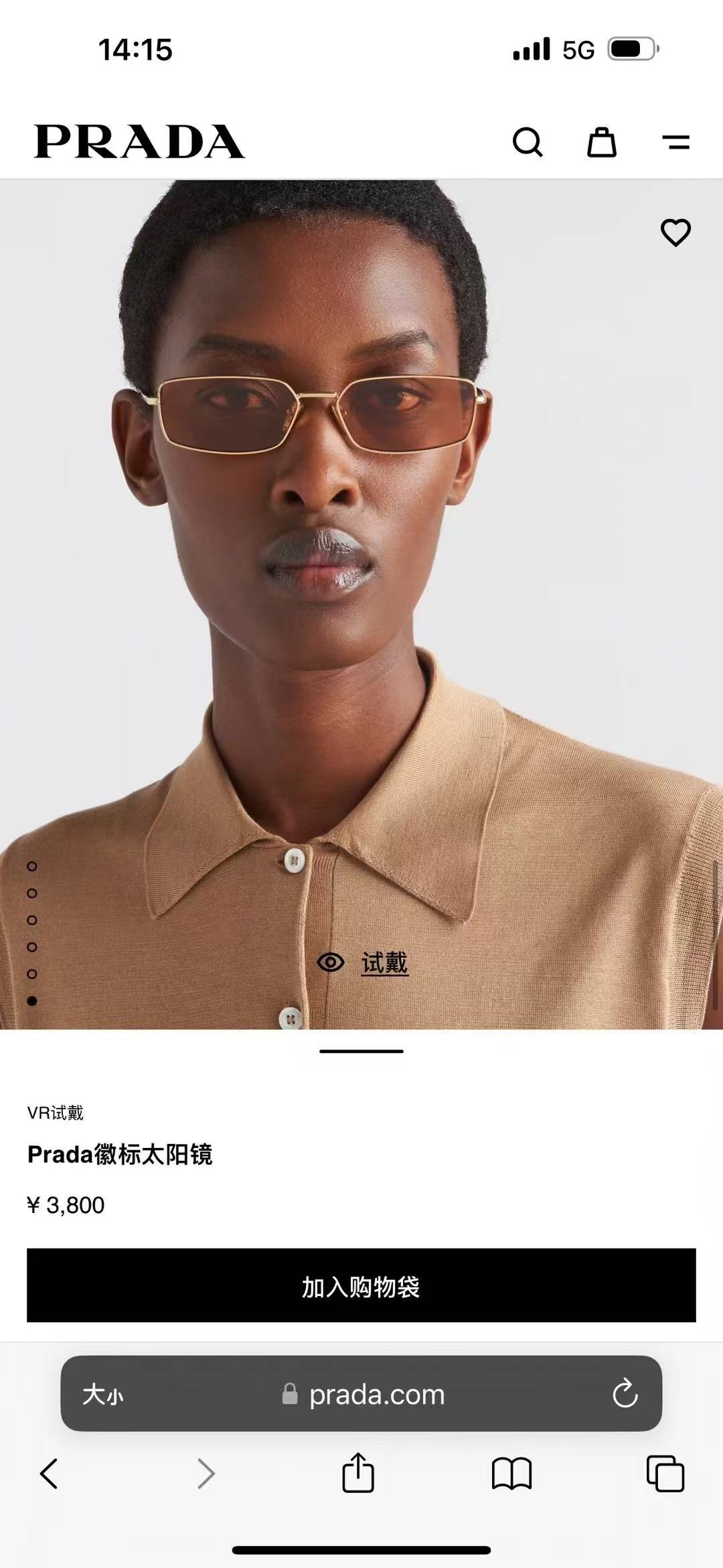Share this product page

pyautogui.click(x=358, y=1474)
